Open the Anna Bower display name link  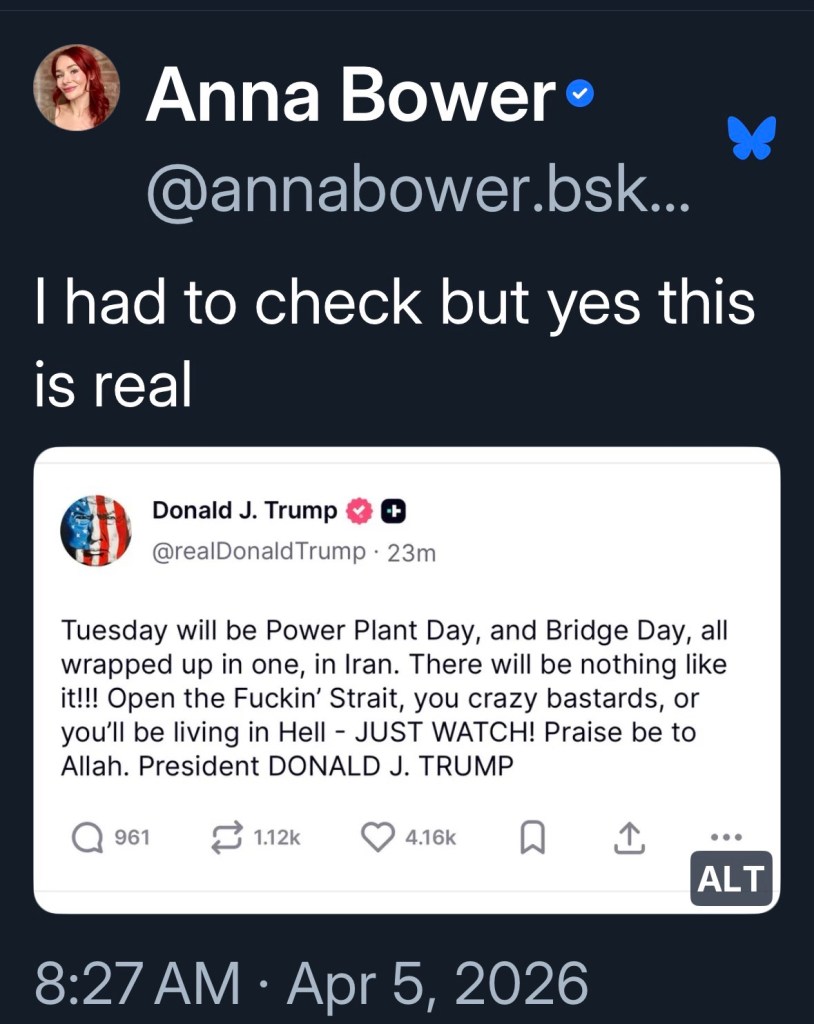click(x=350, y=97)
